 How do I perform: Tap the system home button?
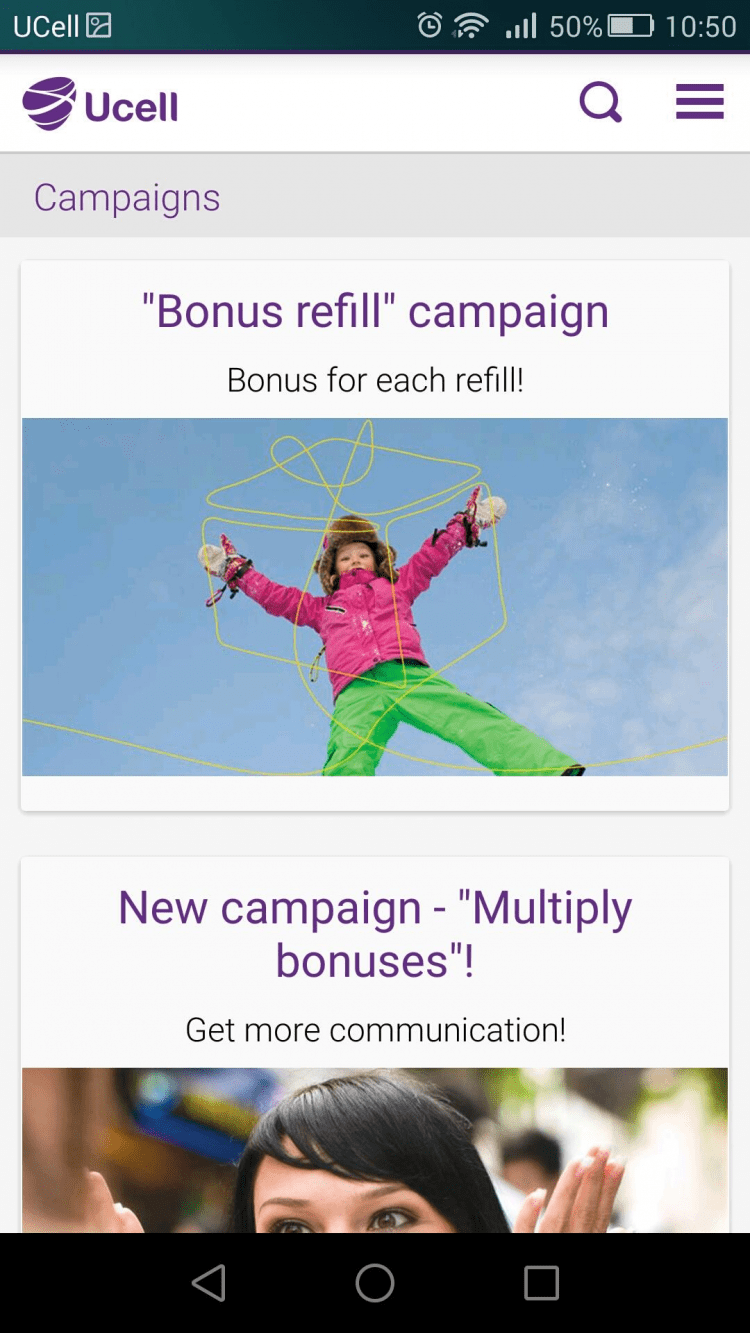click(x=375, y=1282)
